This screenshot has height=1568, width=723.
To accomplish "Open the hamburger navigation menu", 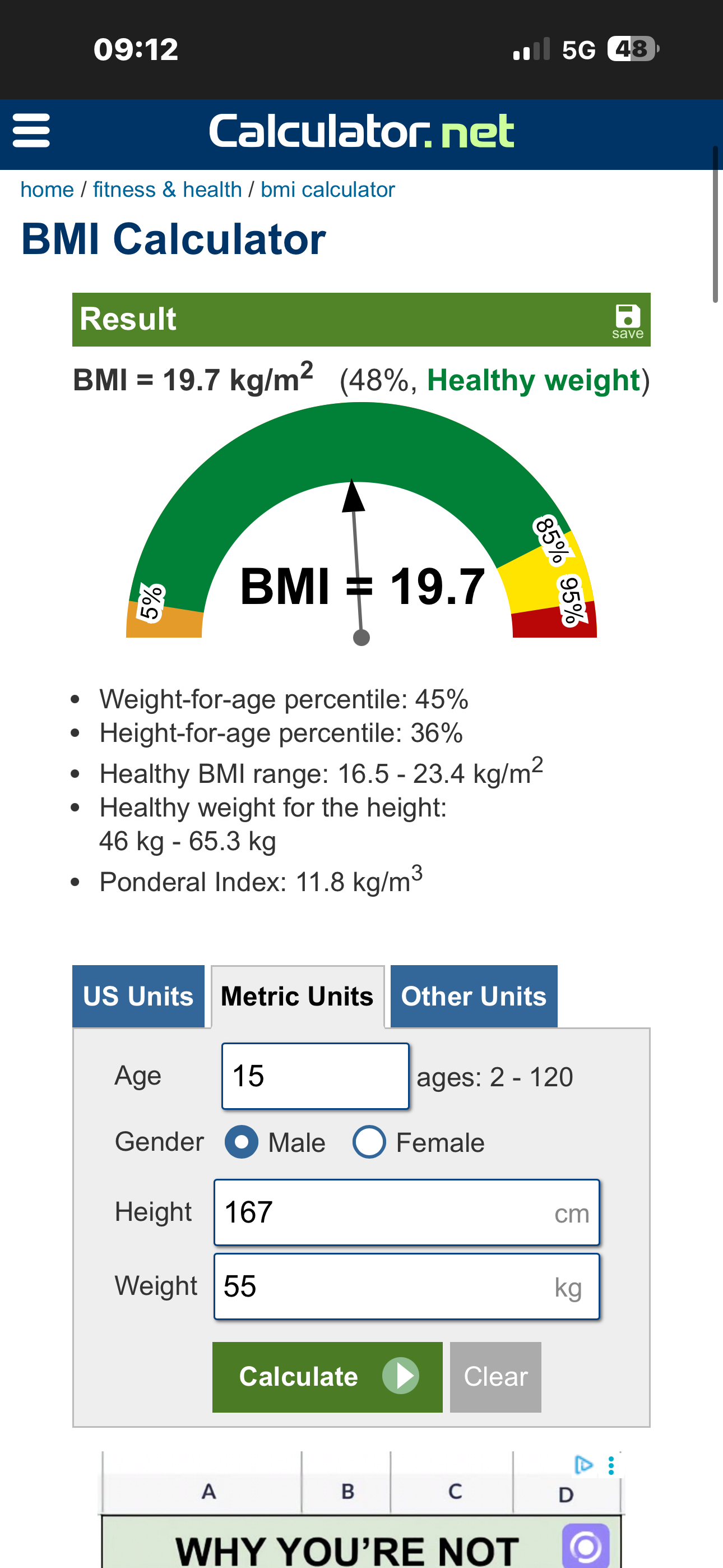I will click(x=31, y=130).
